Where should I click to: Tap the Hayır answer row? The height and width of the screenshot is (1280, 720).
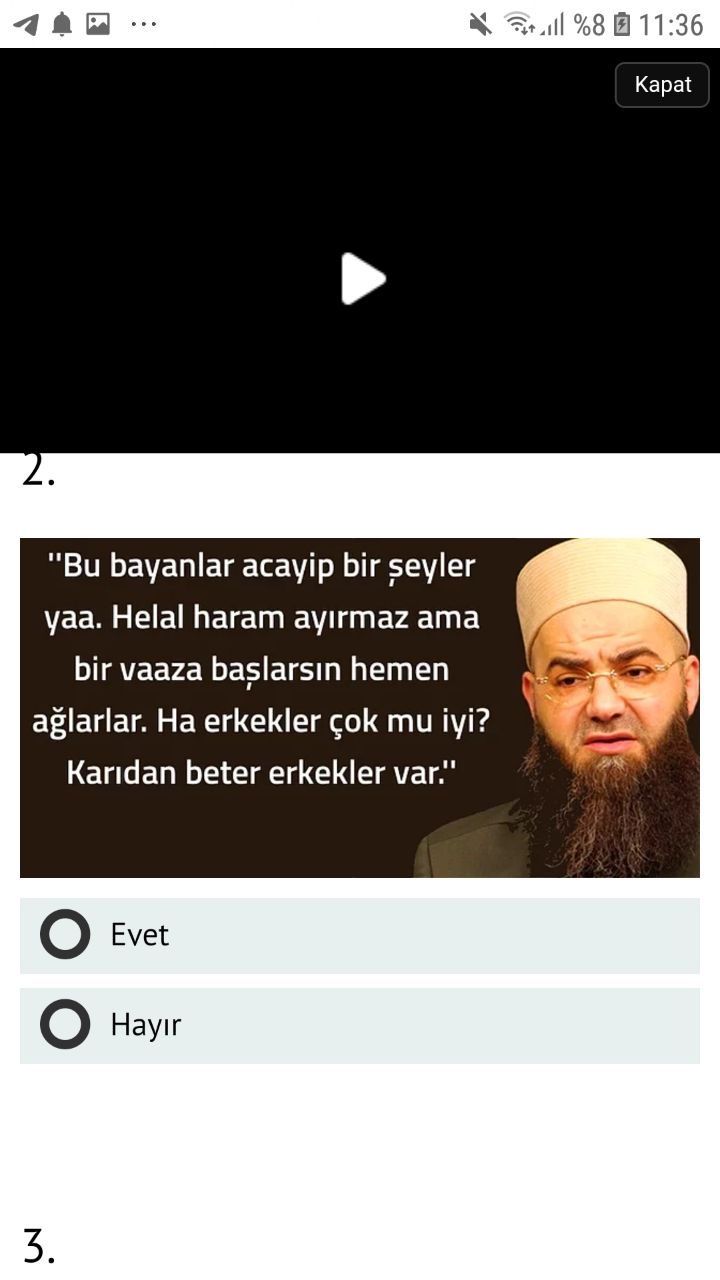(x=360, y=1025)
